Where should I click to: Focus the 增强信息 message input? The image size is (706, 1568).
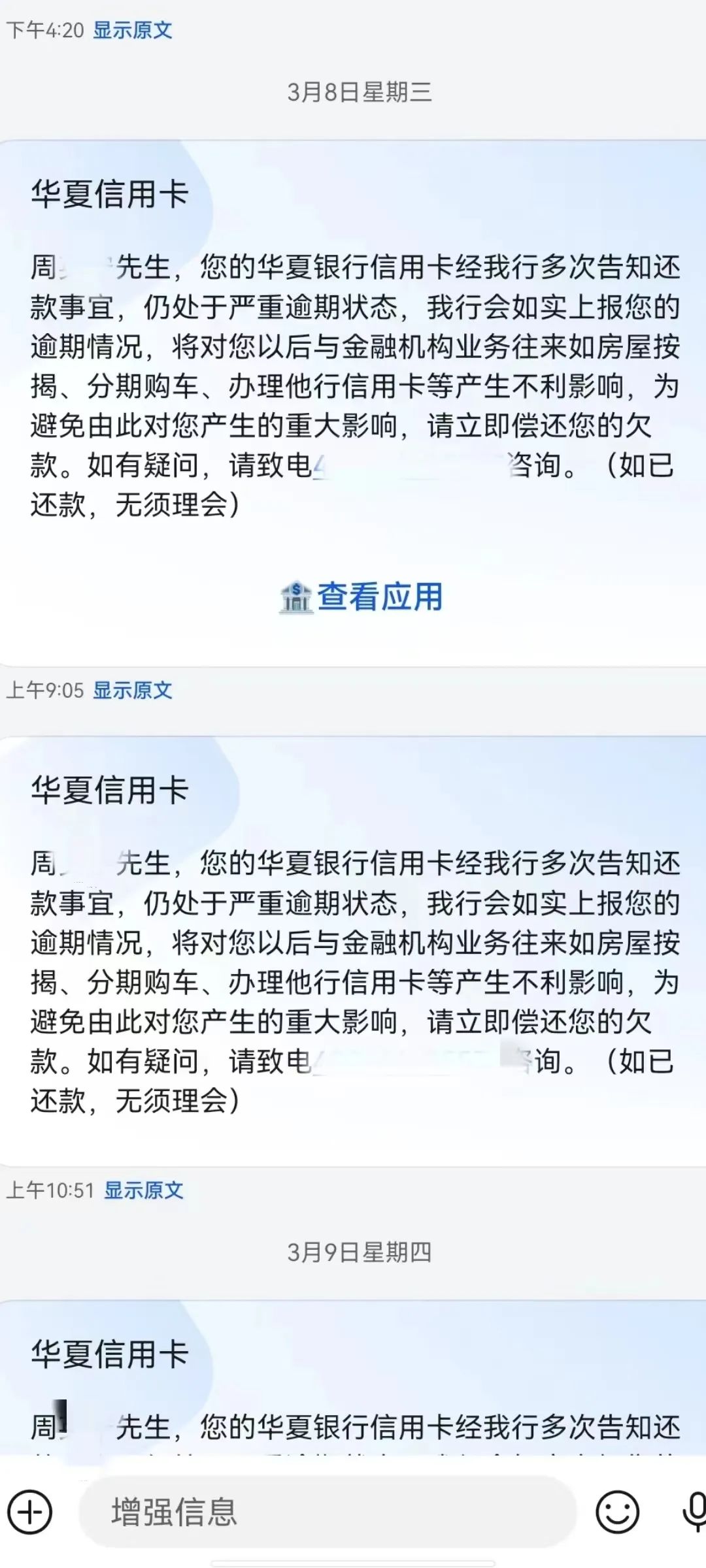tap(327, 1512)
